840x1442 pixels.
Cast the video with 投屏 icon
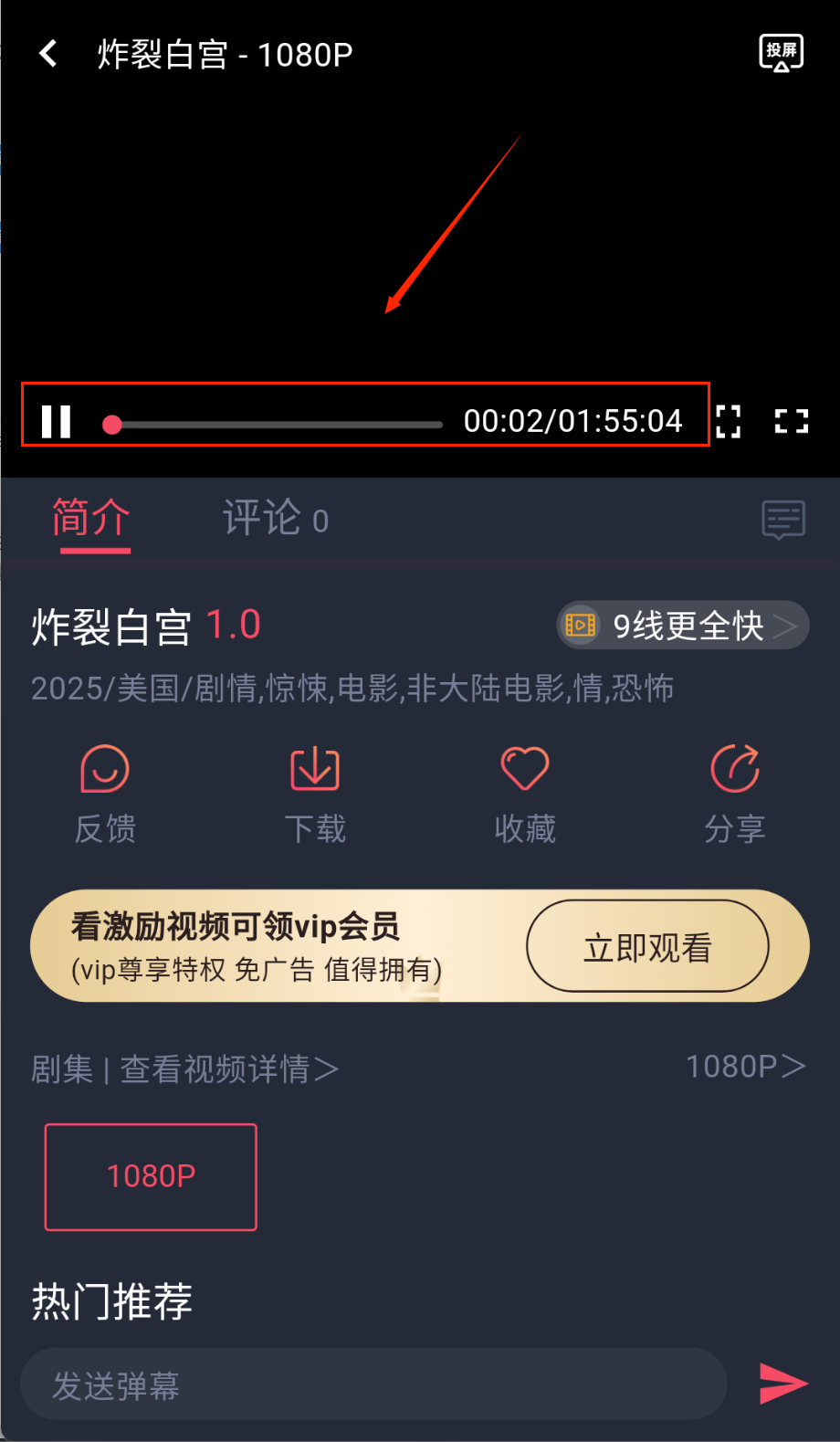point(781,53)
